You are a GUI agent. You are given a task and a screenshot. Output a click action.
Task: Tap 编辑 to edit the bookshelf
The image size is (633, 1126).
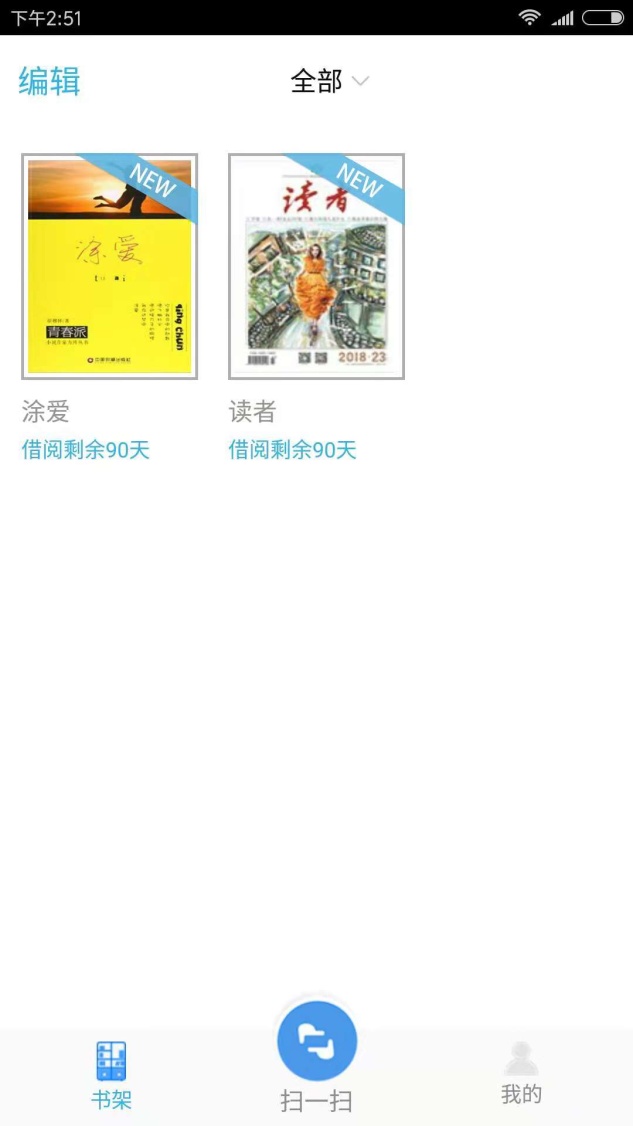tap(49, 81)
